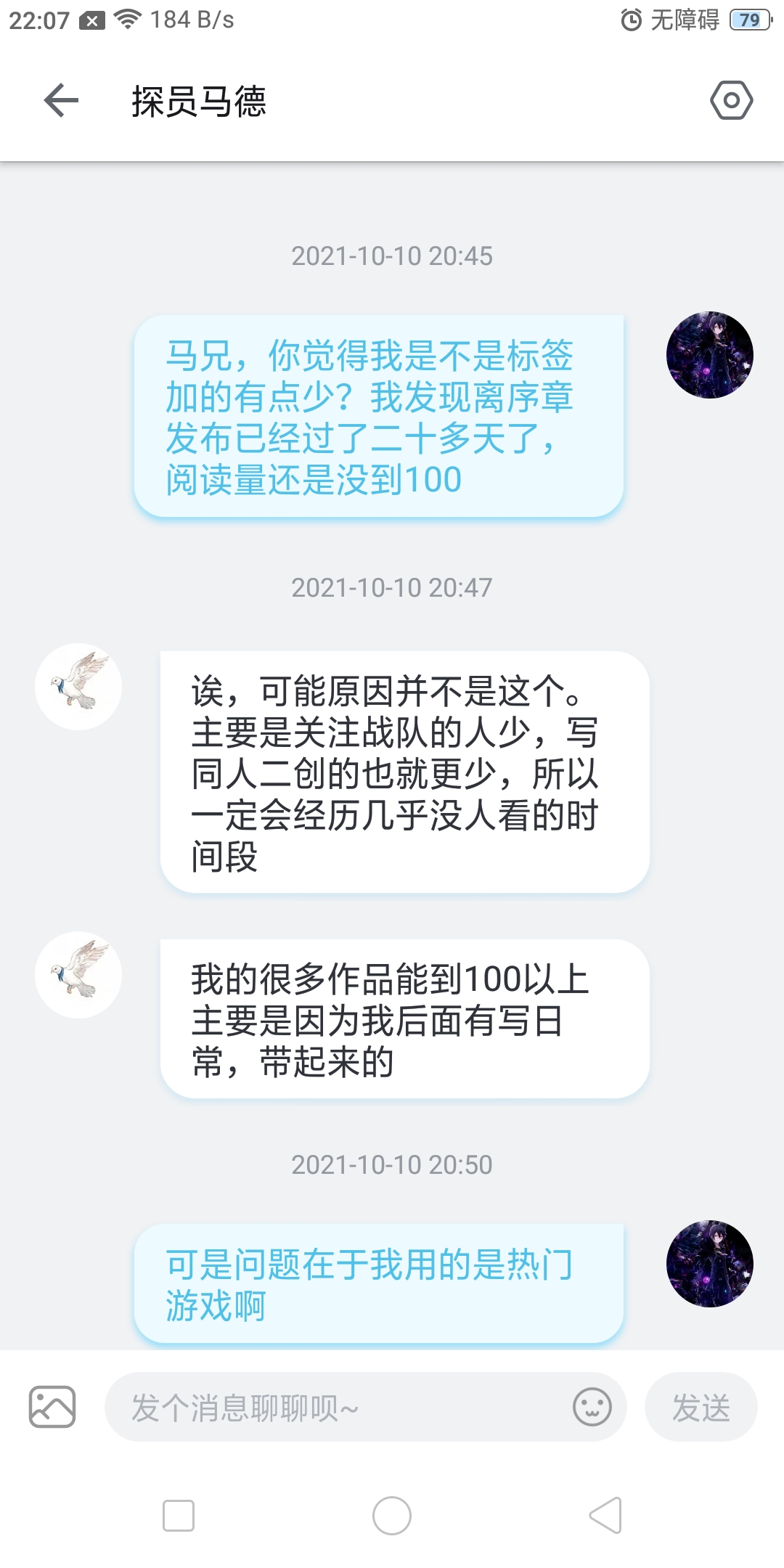Go back from the 探员马德 chat
The width and height of the screenshot is (784, 1568).
coord(61,100)
